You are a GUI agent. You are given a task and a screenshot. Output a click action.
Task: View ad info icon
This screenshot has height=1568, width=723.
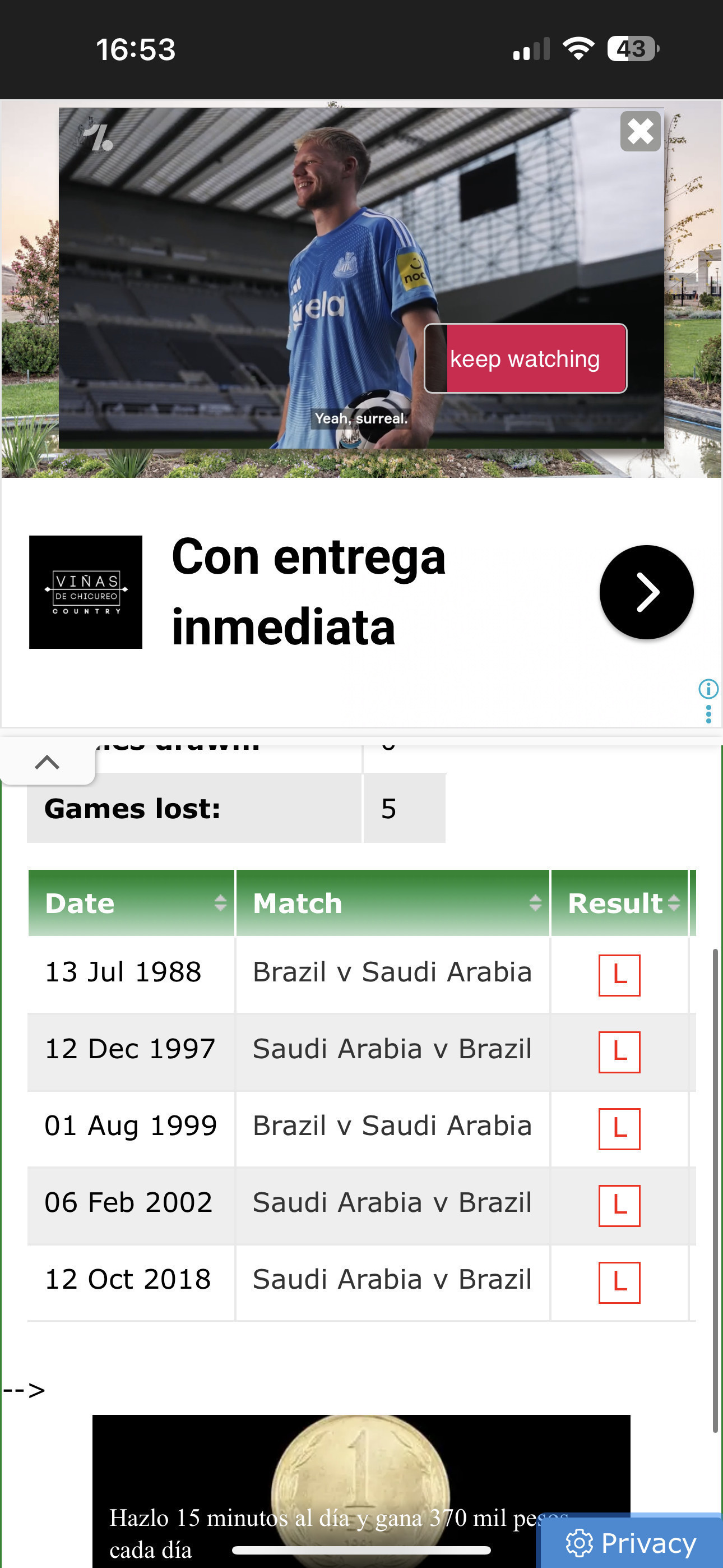click(x=708, y=689)
